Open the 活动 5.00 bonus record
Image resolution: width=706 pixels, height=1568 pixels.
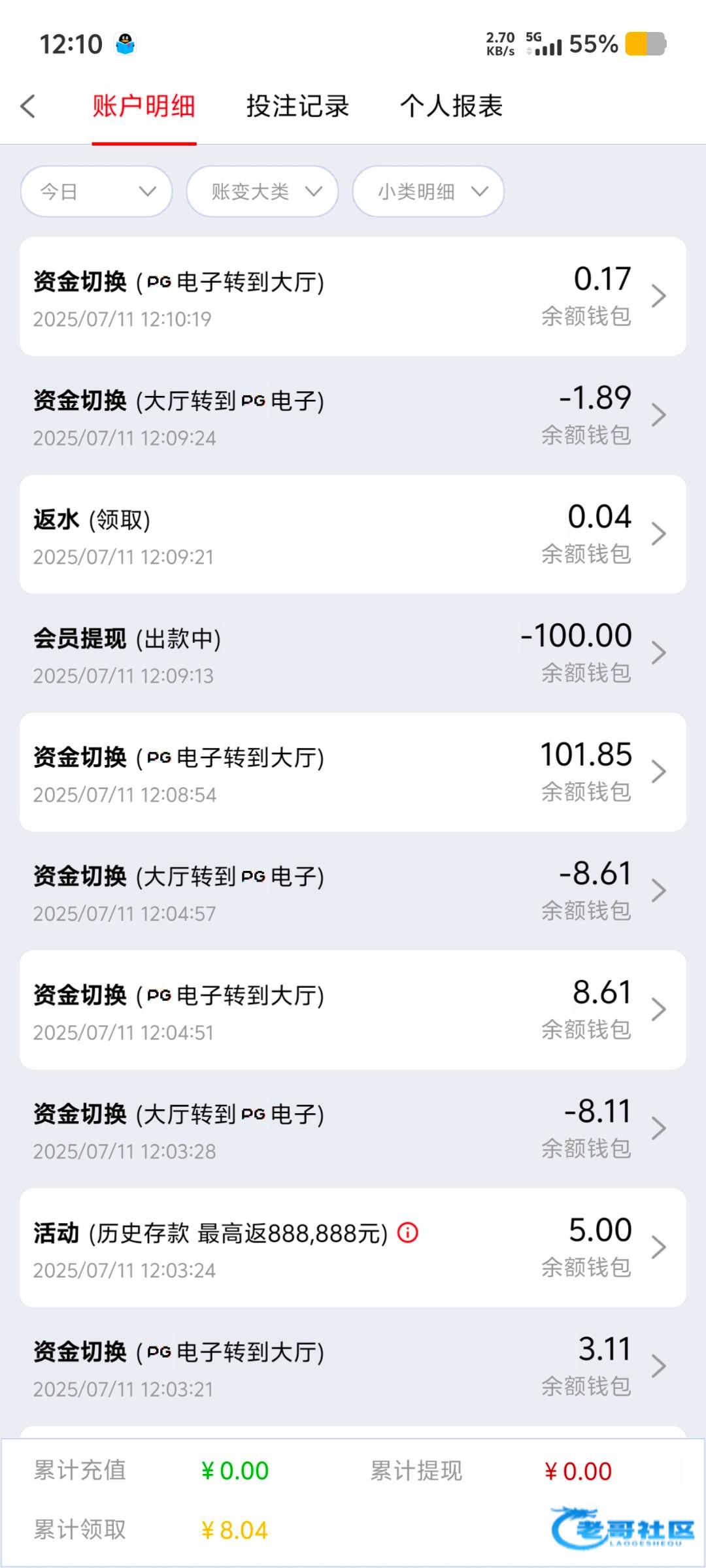coord(353,1248)
